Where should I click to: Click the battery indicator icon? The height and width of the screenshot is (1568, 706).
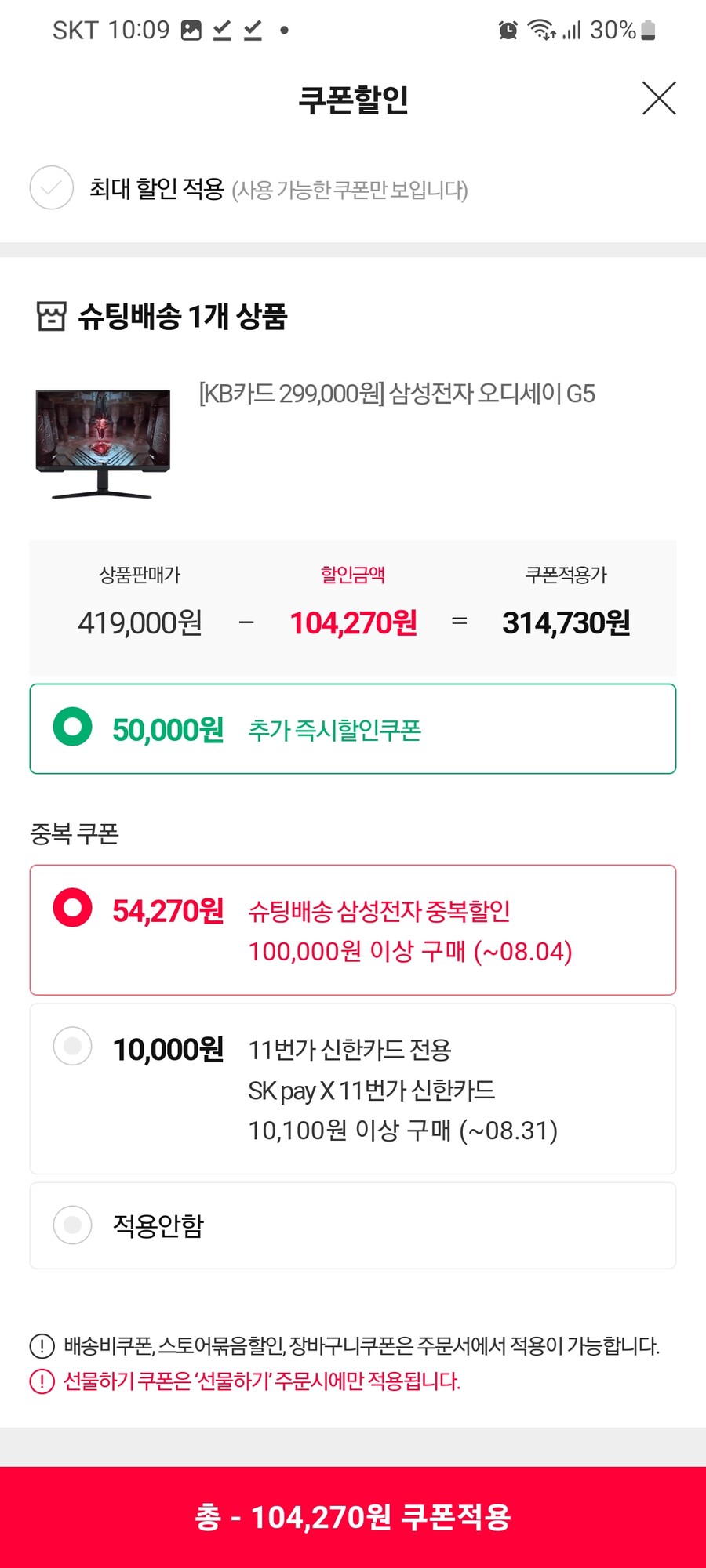click(x=645, y=29)
